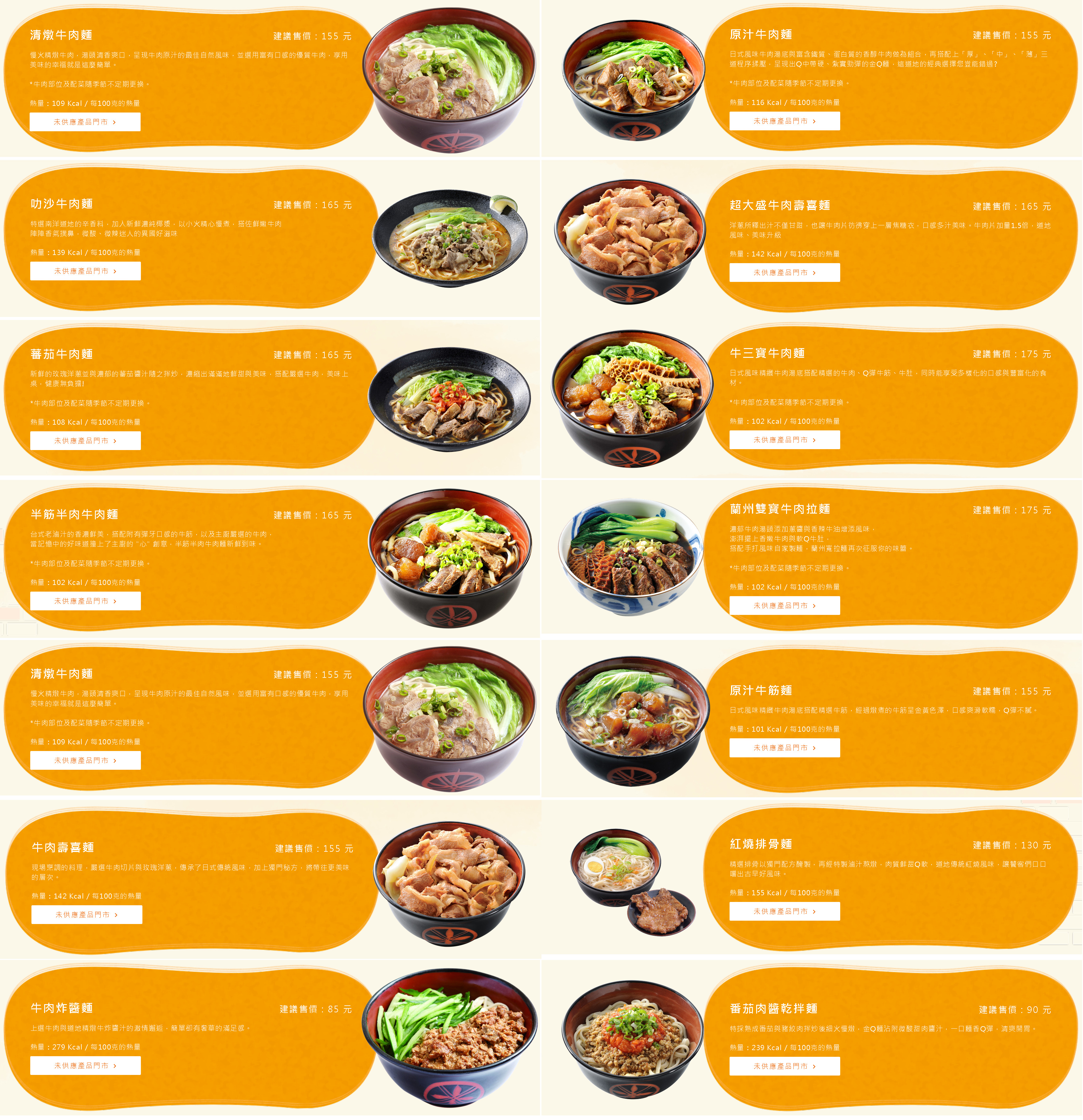Open 未供應產品門市 under 紅燒排骨麵
This screenshot has height=1120, width=1083.
click(784, 911)
